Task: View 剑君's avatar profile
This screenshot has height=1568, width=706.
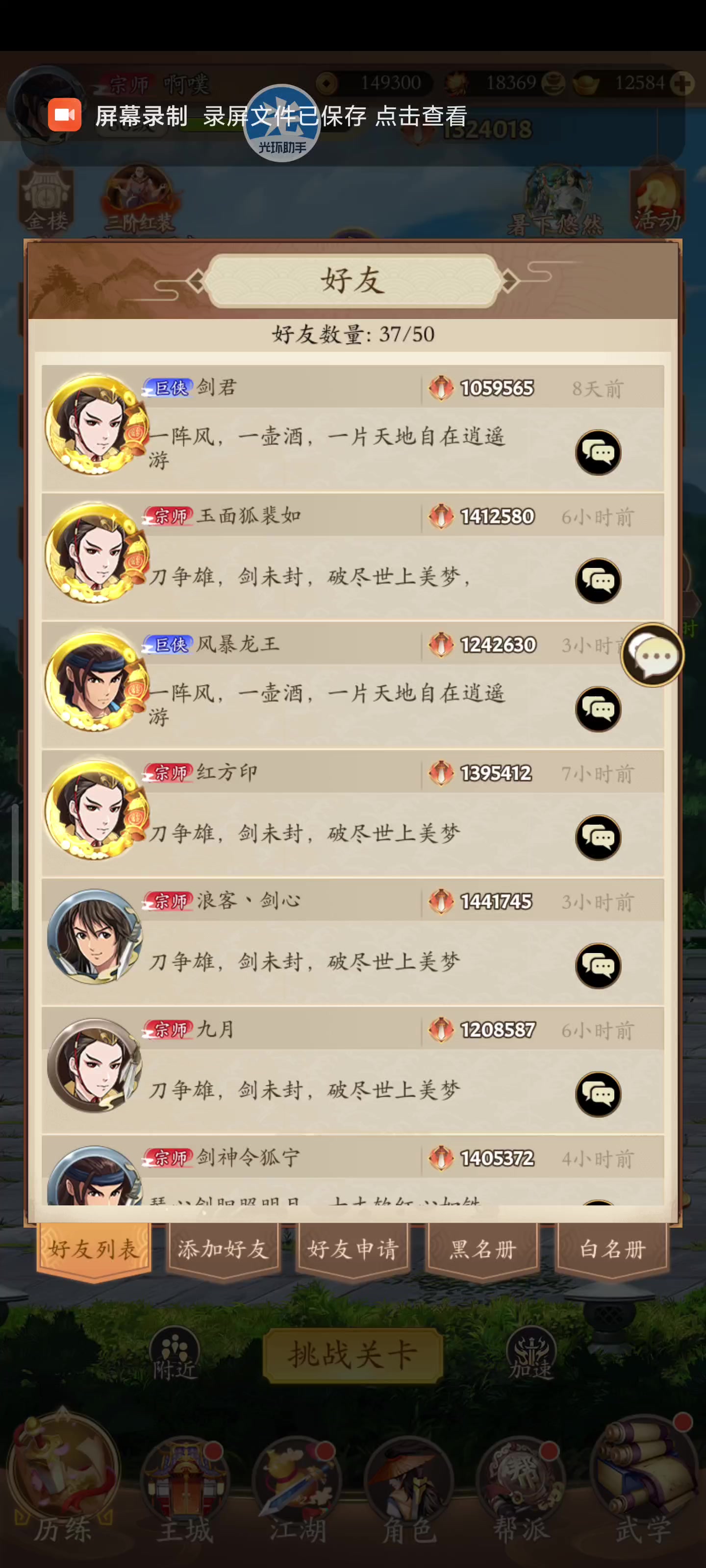Action: click(x=96, y=424)
